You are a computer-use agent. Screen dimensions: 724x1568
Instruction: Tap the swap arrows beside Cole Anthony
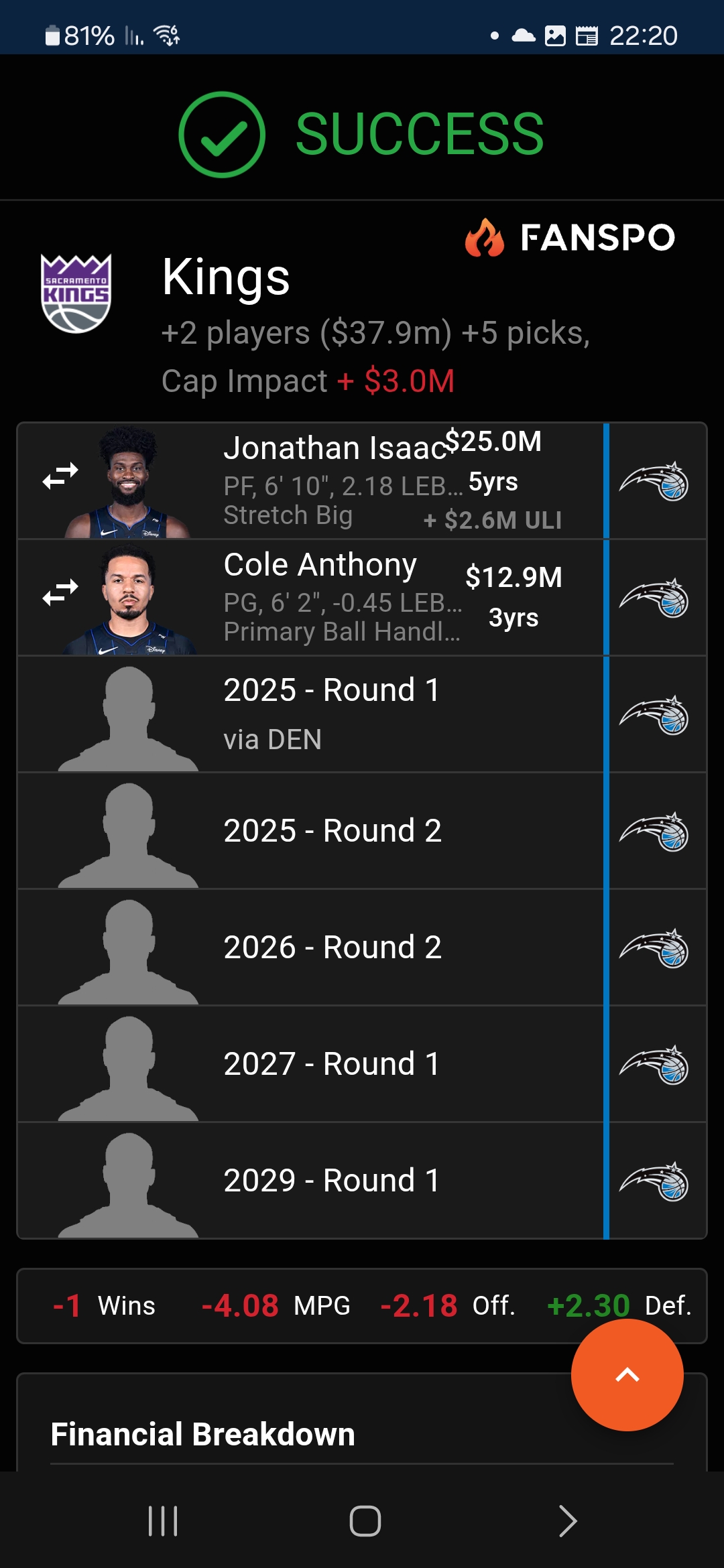(60, 592)
